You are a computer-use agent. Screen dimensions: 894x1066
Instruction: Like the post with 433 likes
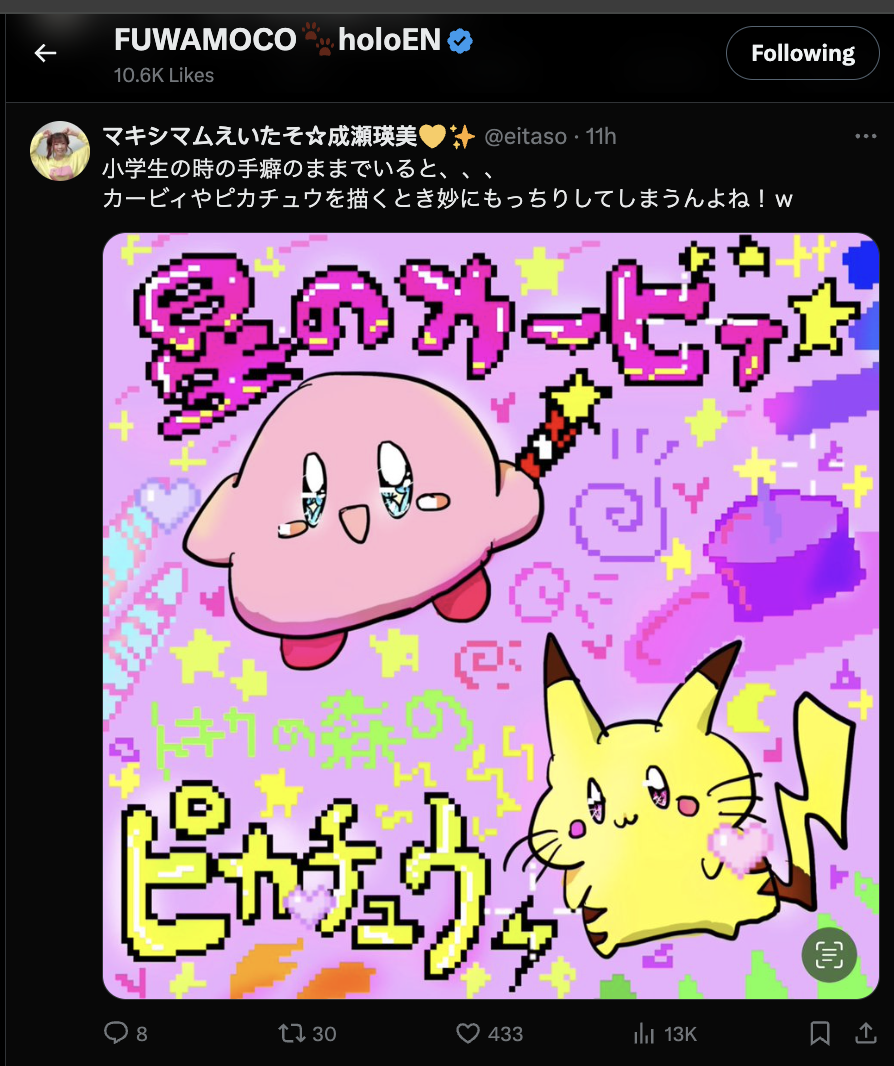click(468, 1033)
